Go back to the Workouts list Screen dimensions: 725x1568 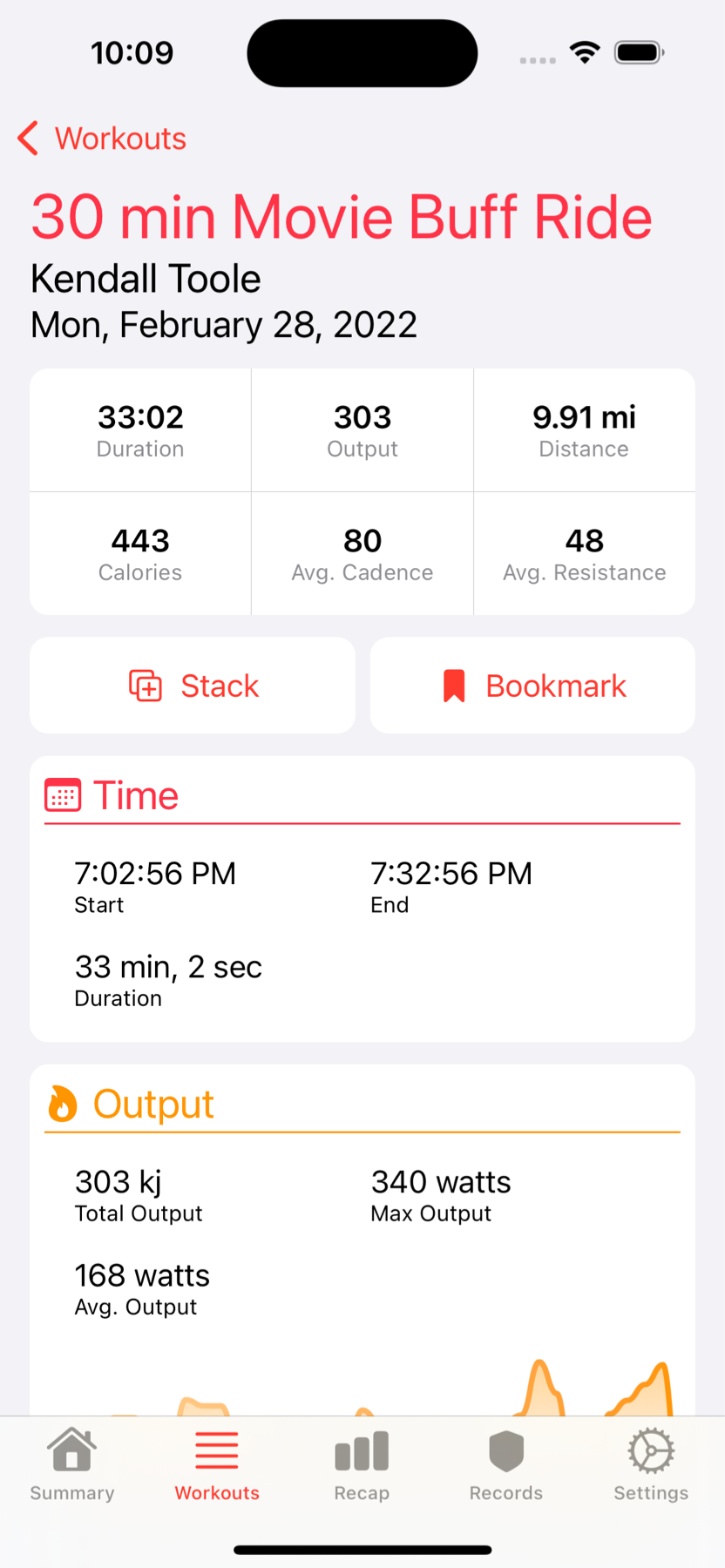[x=102, y=139]
